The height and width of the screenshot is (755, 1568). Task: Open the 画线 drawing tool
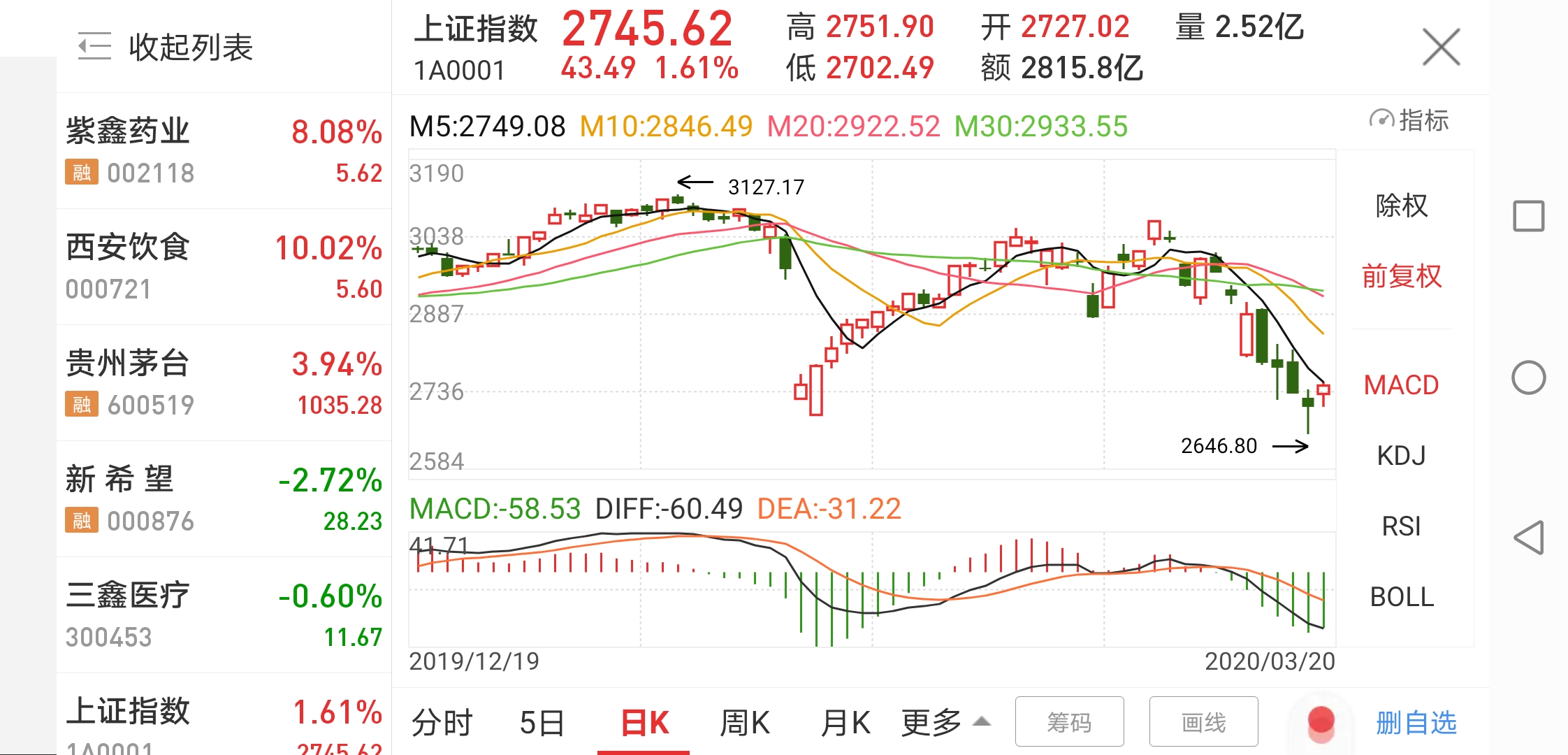click(1203, 722)
